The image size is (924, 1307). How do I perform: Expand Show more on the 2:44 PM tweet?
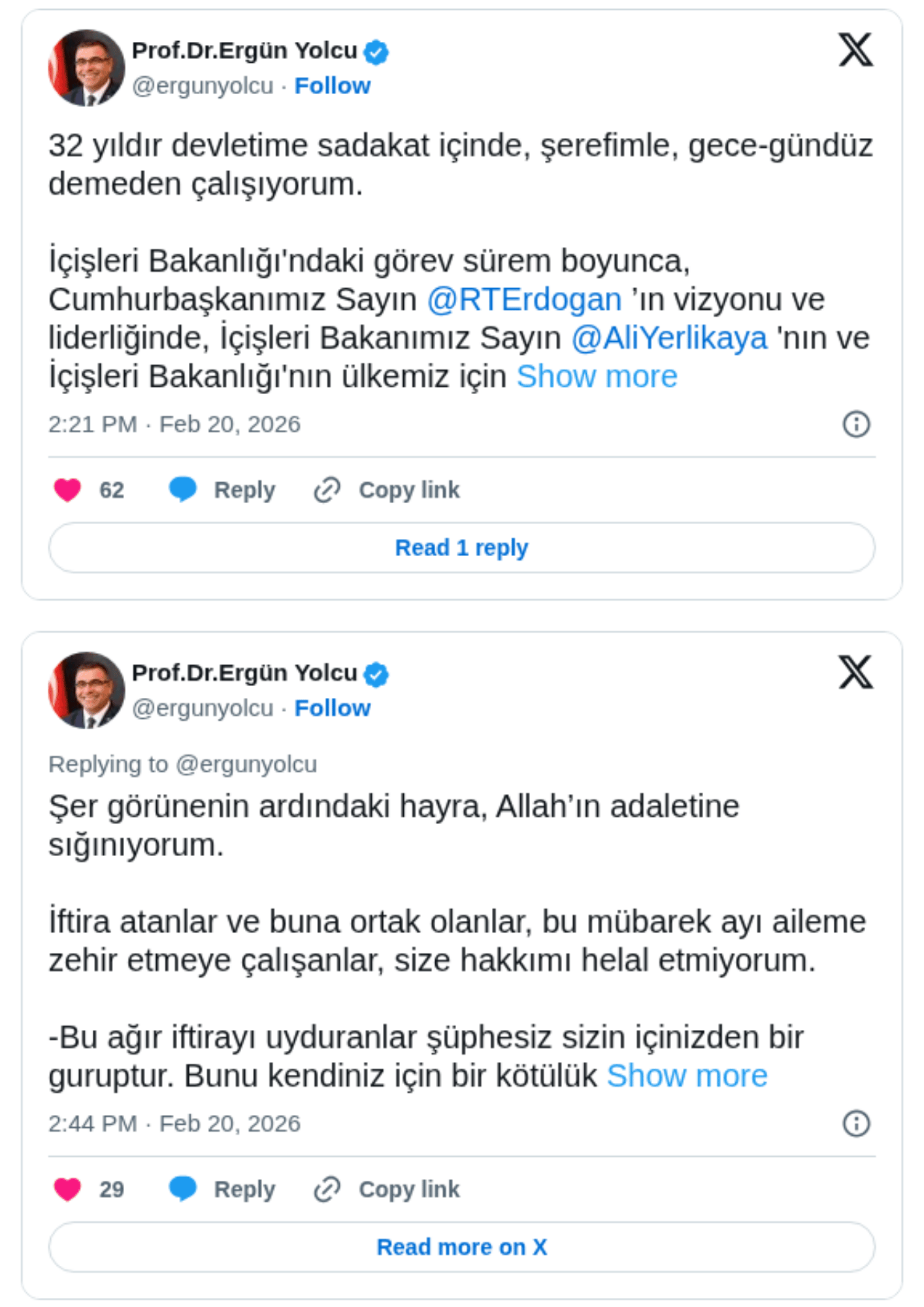[687, 1076]
